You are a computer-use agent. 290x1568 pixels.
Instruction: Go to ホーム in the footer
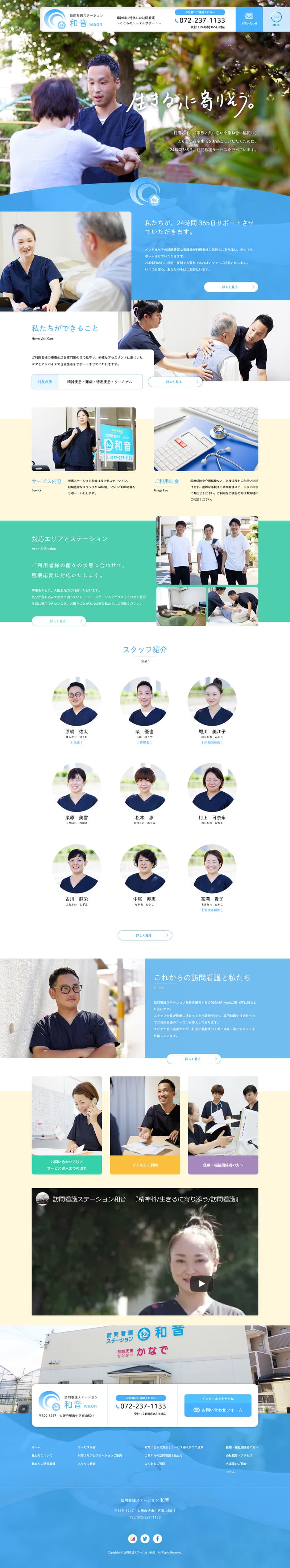[37, 1447]
